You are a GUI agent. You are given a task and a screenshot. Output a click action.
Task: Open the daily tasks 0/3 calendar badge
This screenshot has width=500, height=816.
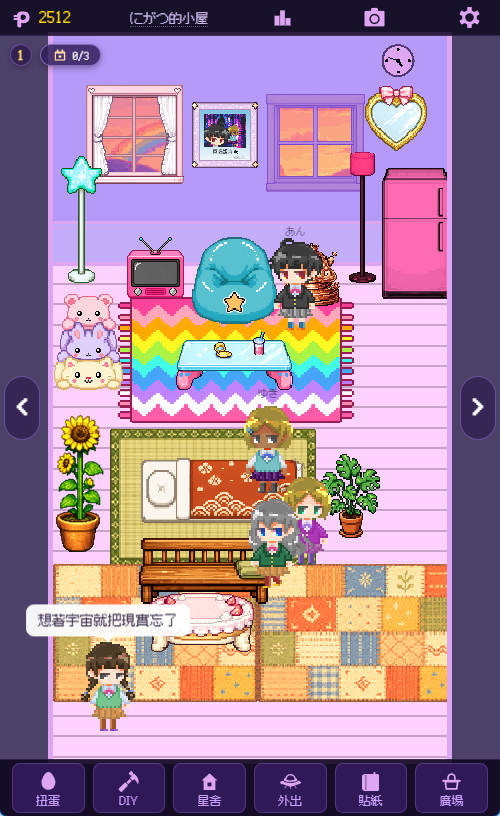pos(70,55)
